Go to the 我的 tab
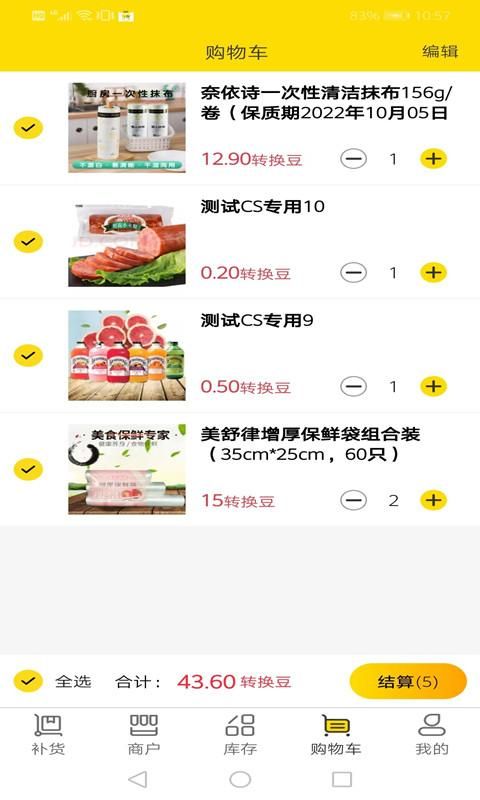Viewport: 480px width, 800px height. tap(432, 735)
